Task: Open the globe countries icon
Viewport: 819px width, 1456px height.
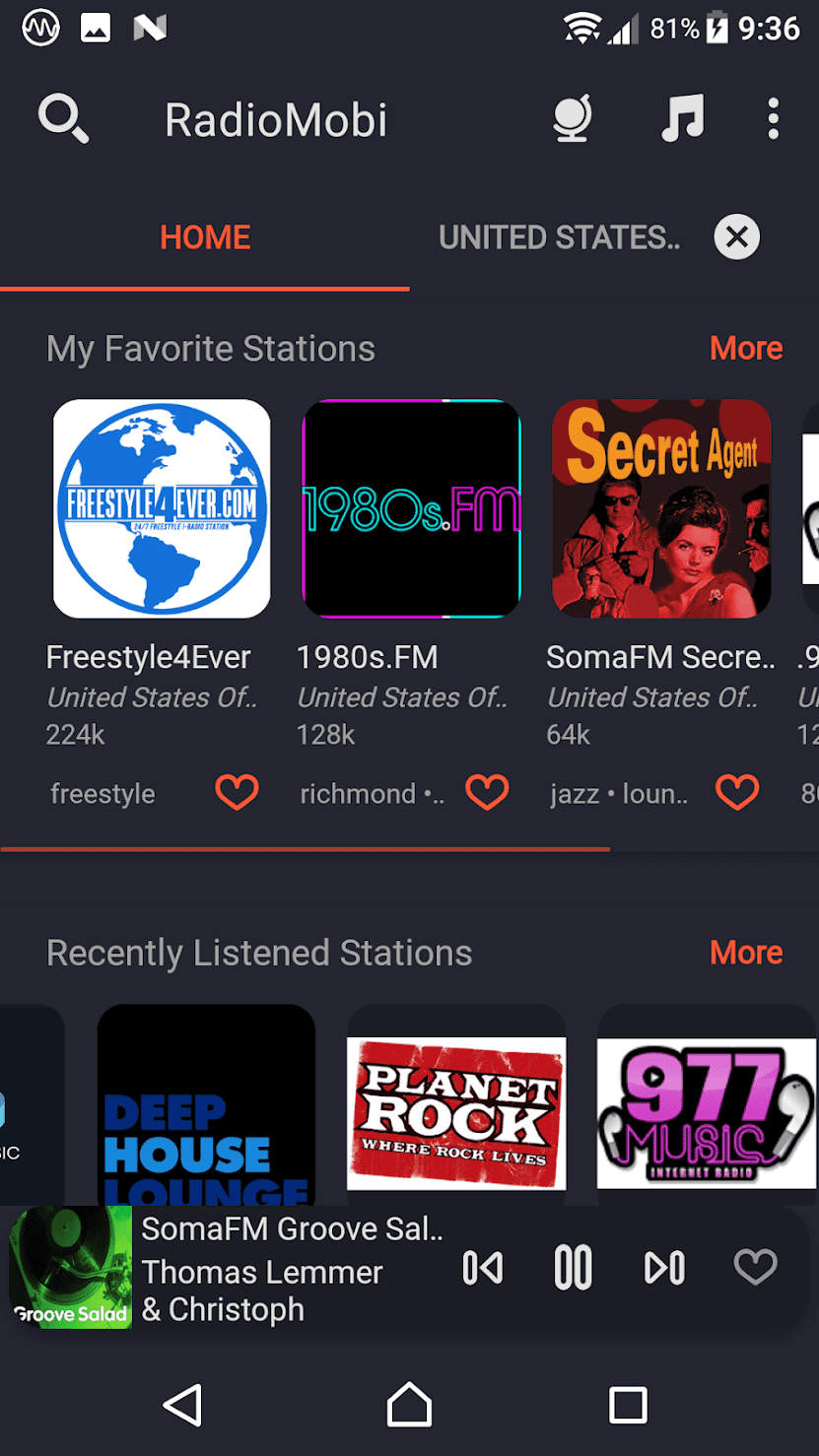Action: [572, 119]
